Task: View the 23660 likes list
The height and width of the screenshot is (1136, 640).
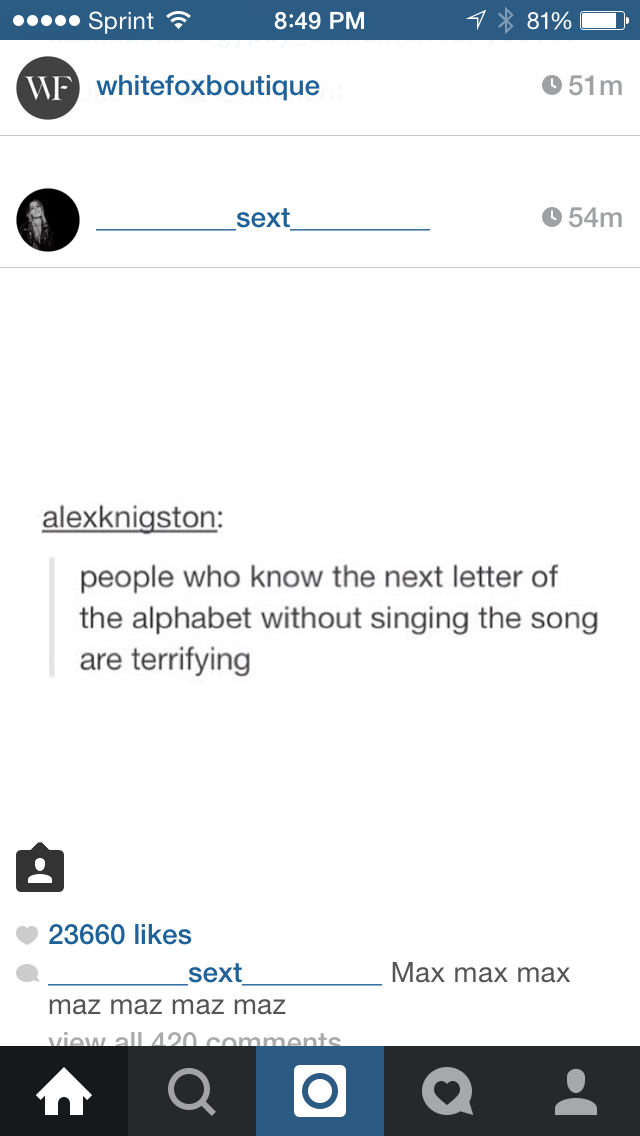Action: click(x=120, y=935)
